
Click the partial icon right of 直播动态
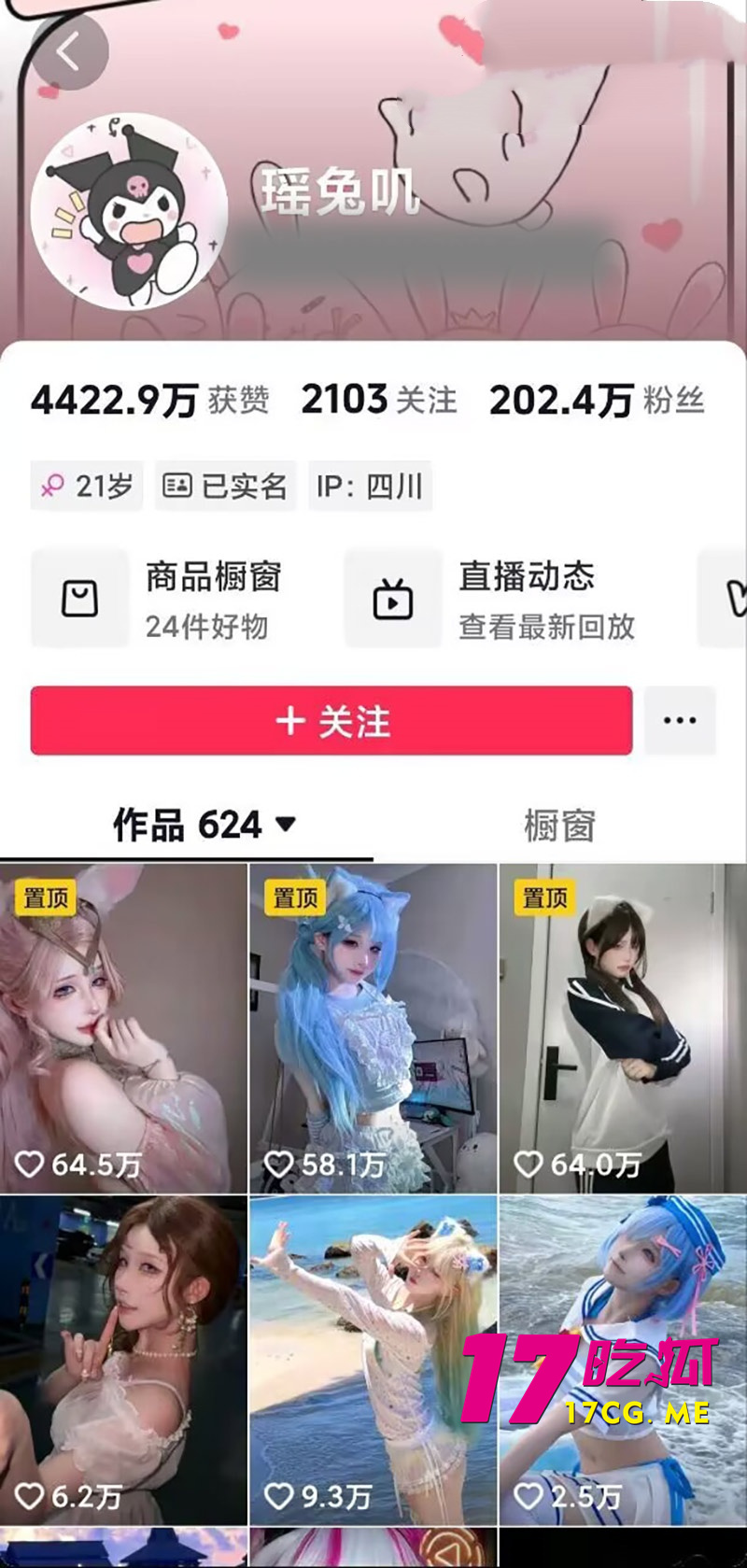pos(740,599)
